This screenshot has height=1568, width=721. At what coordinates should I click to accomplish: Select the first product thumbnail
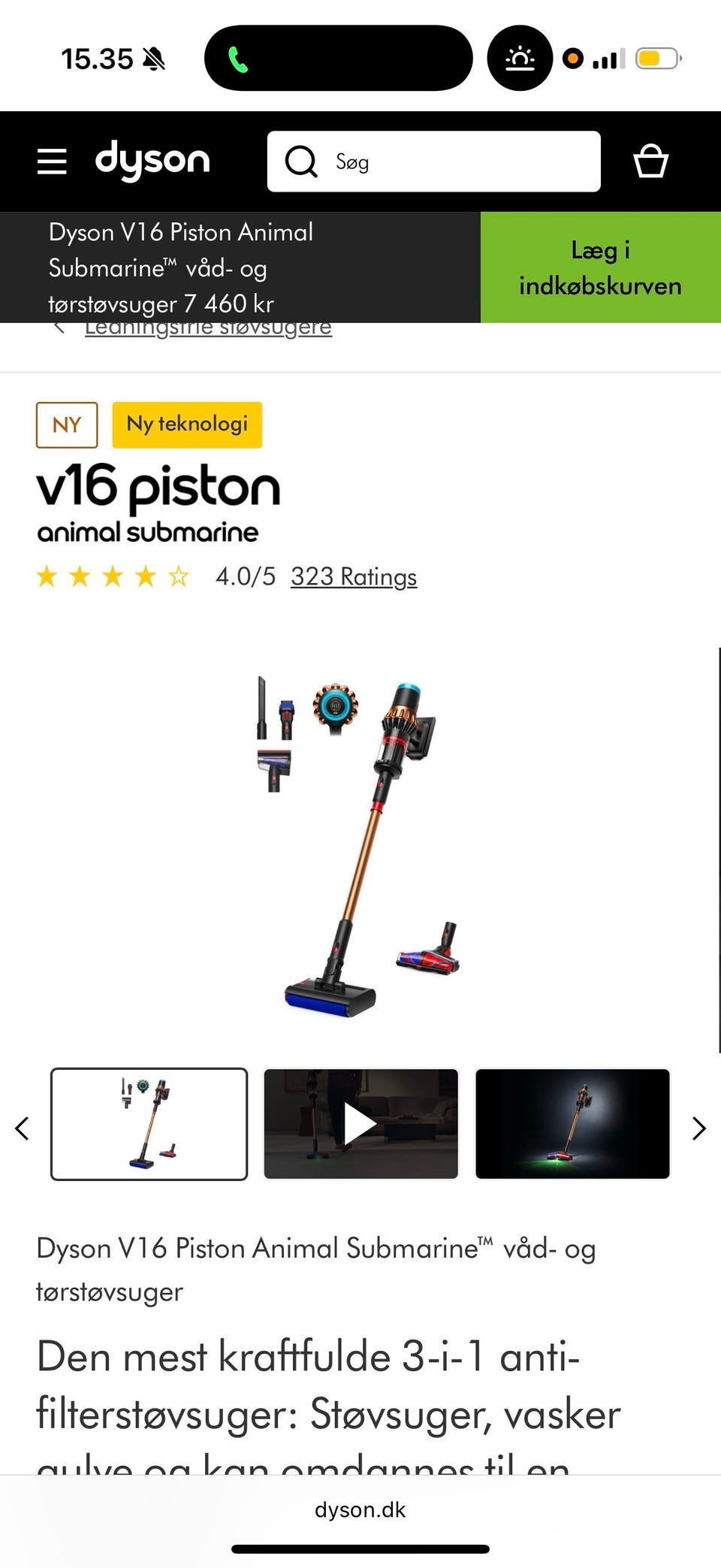(x=149, y=1124)
